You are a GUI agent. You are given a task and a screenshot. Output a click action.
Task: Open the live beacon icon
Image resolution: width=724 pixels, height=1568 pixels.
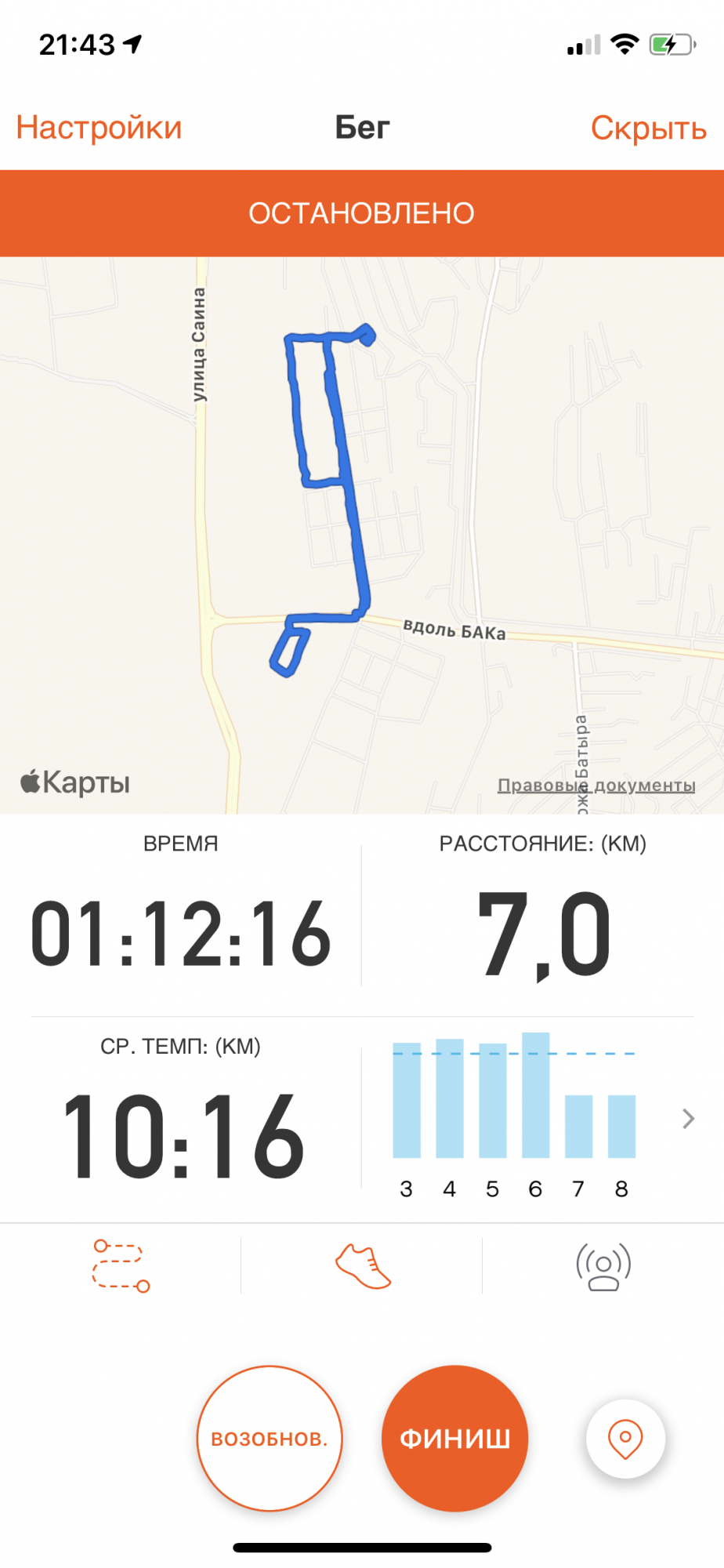[603, 1265]
